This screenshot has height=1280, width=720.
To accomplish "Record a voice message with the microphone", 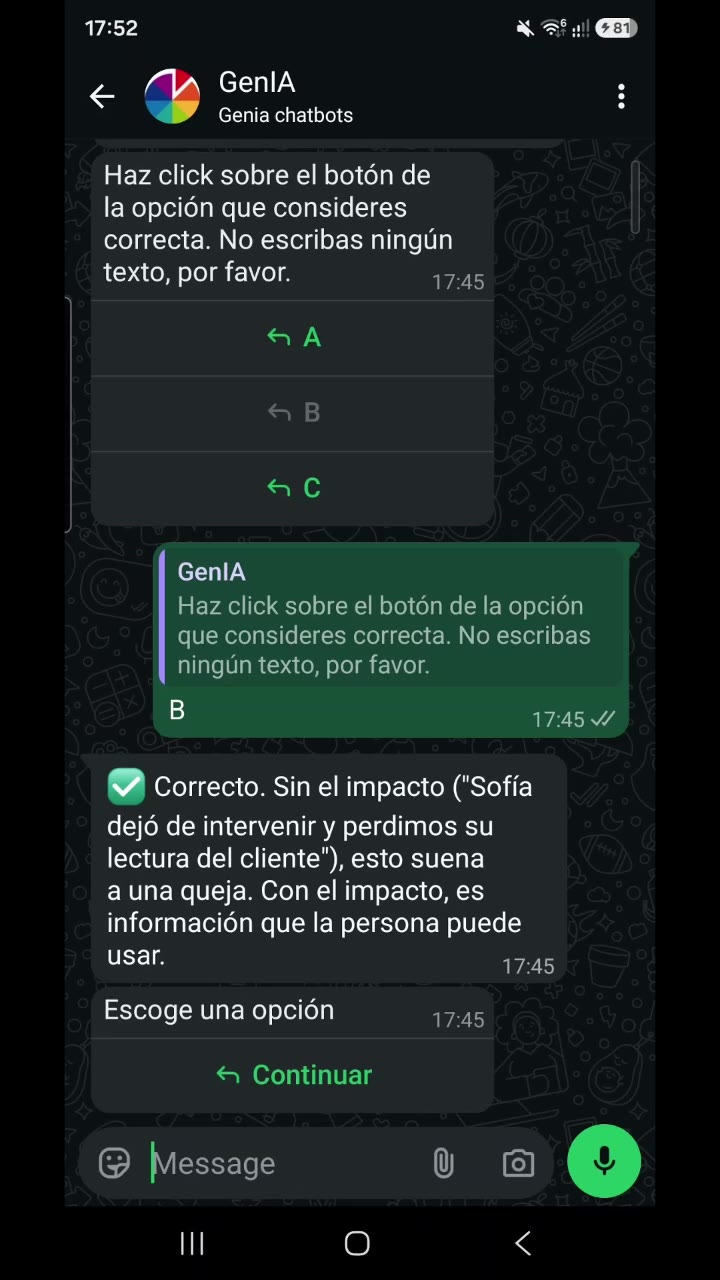I will click(604, 1161).
